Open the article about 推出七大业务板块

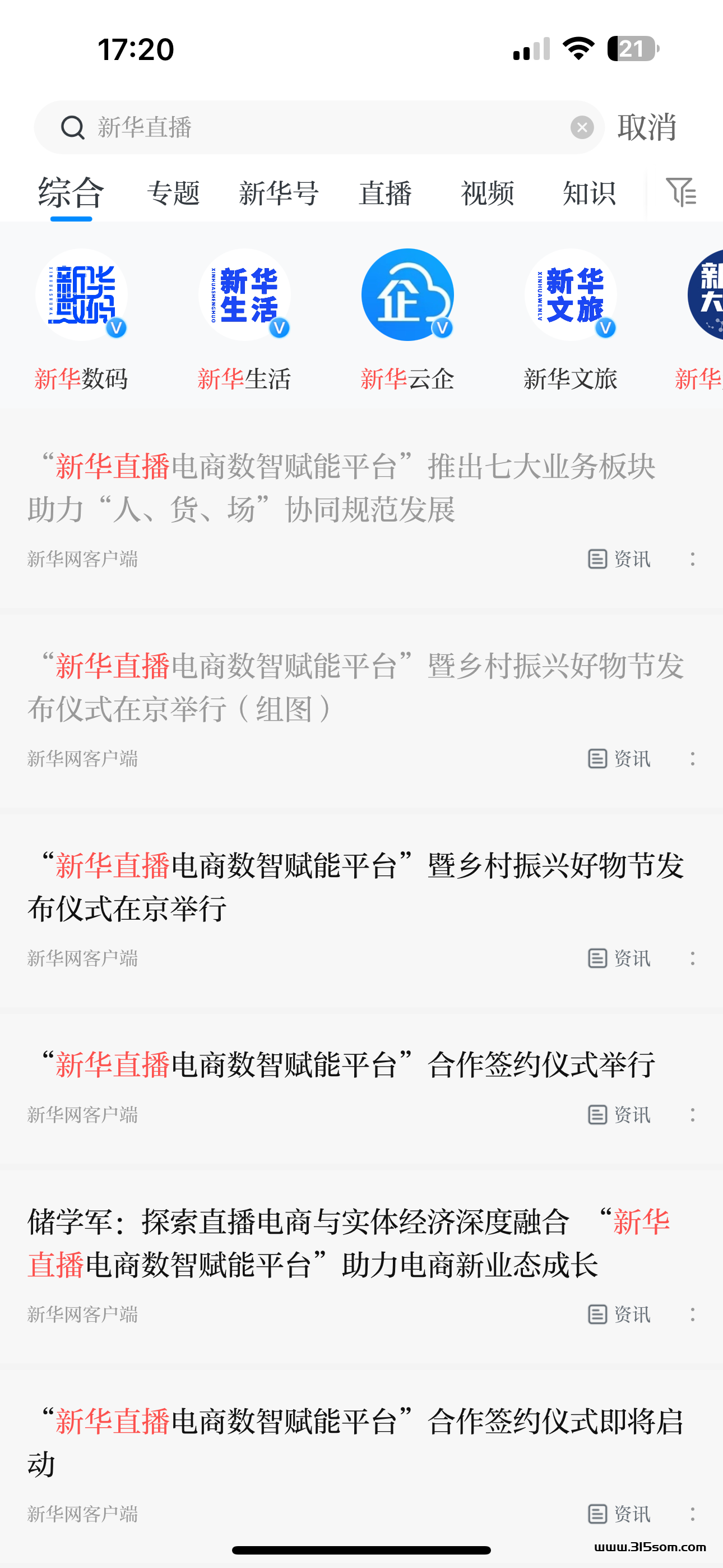click(x=341, y=487)
